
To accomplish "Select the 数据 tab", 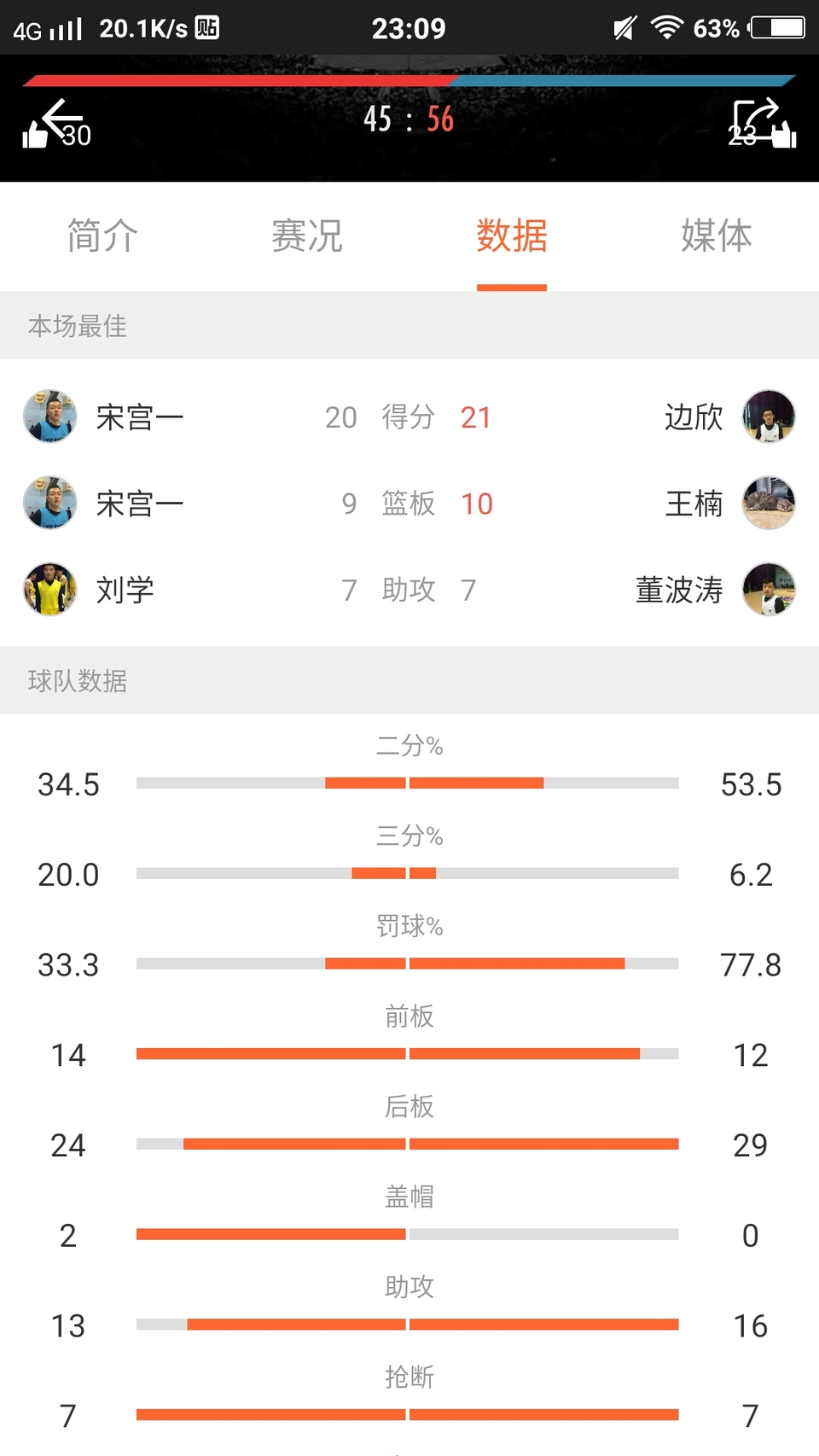I will pos(512,236).
